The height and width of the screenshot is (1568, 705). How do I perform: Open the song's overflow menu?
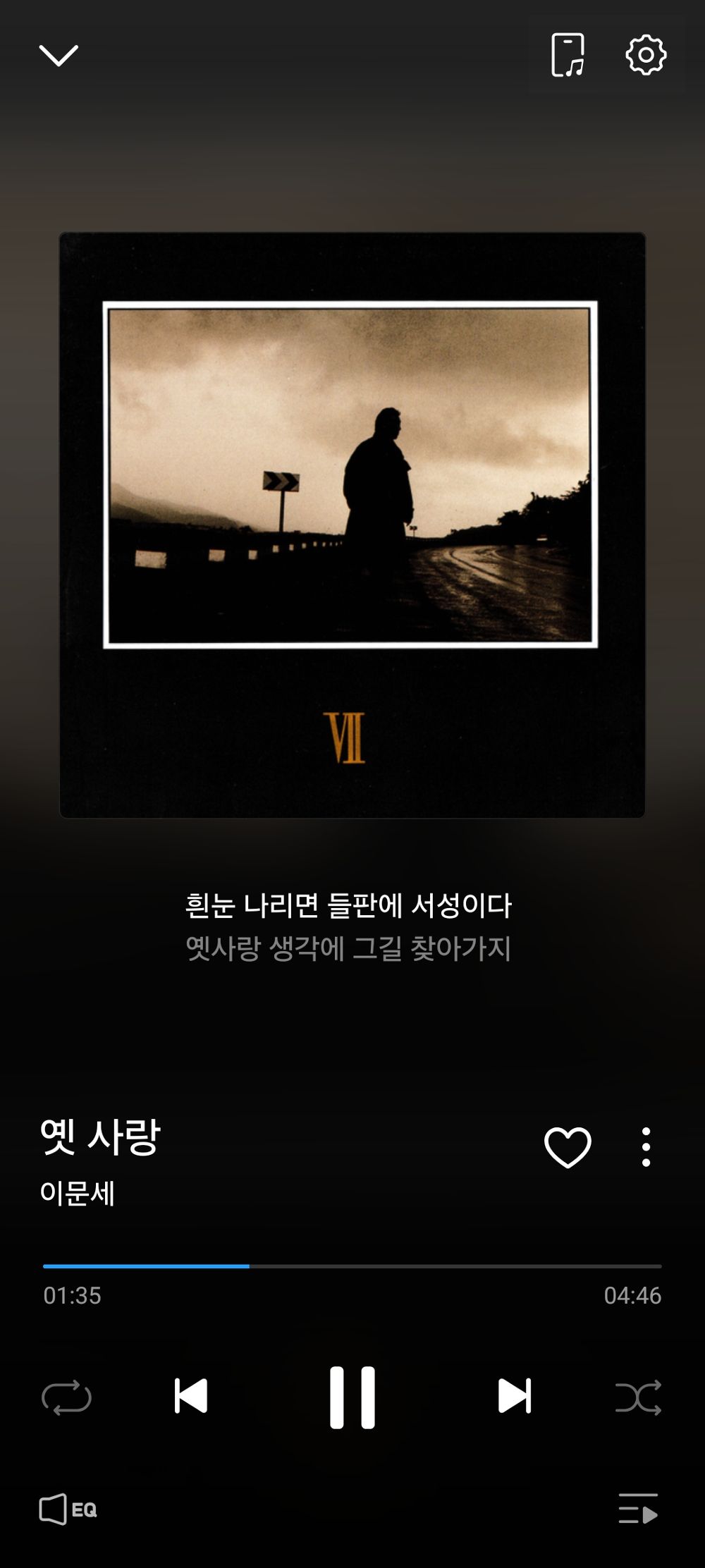pyautogui.click(x=646, y=1147)
